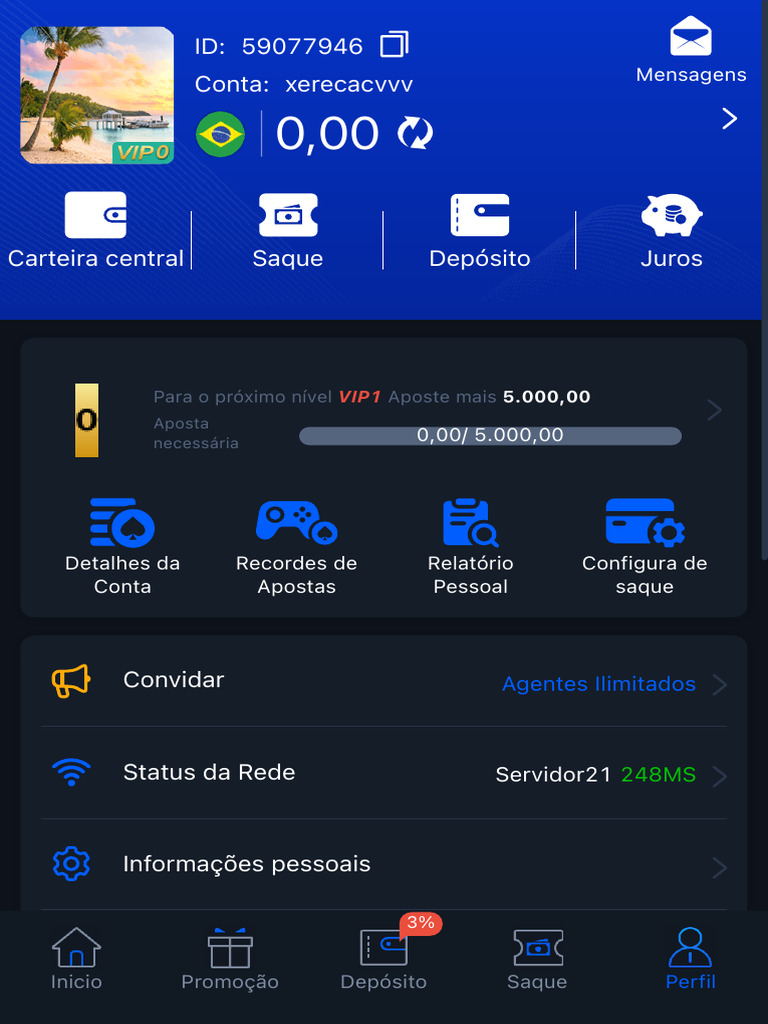Refresh the account balance
This screenshot has width=768, height=1024.
coord(414,133)
